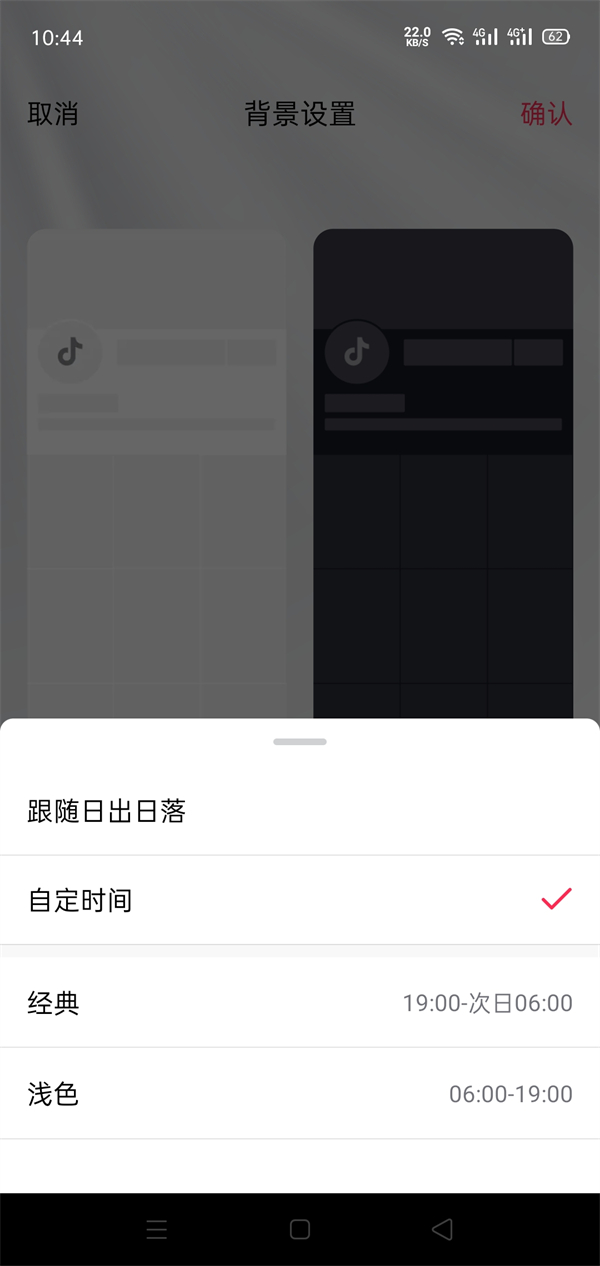Tap 取消 to cancel background settings

click(53, 114)
